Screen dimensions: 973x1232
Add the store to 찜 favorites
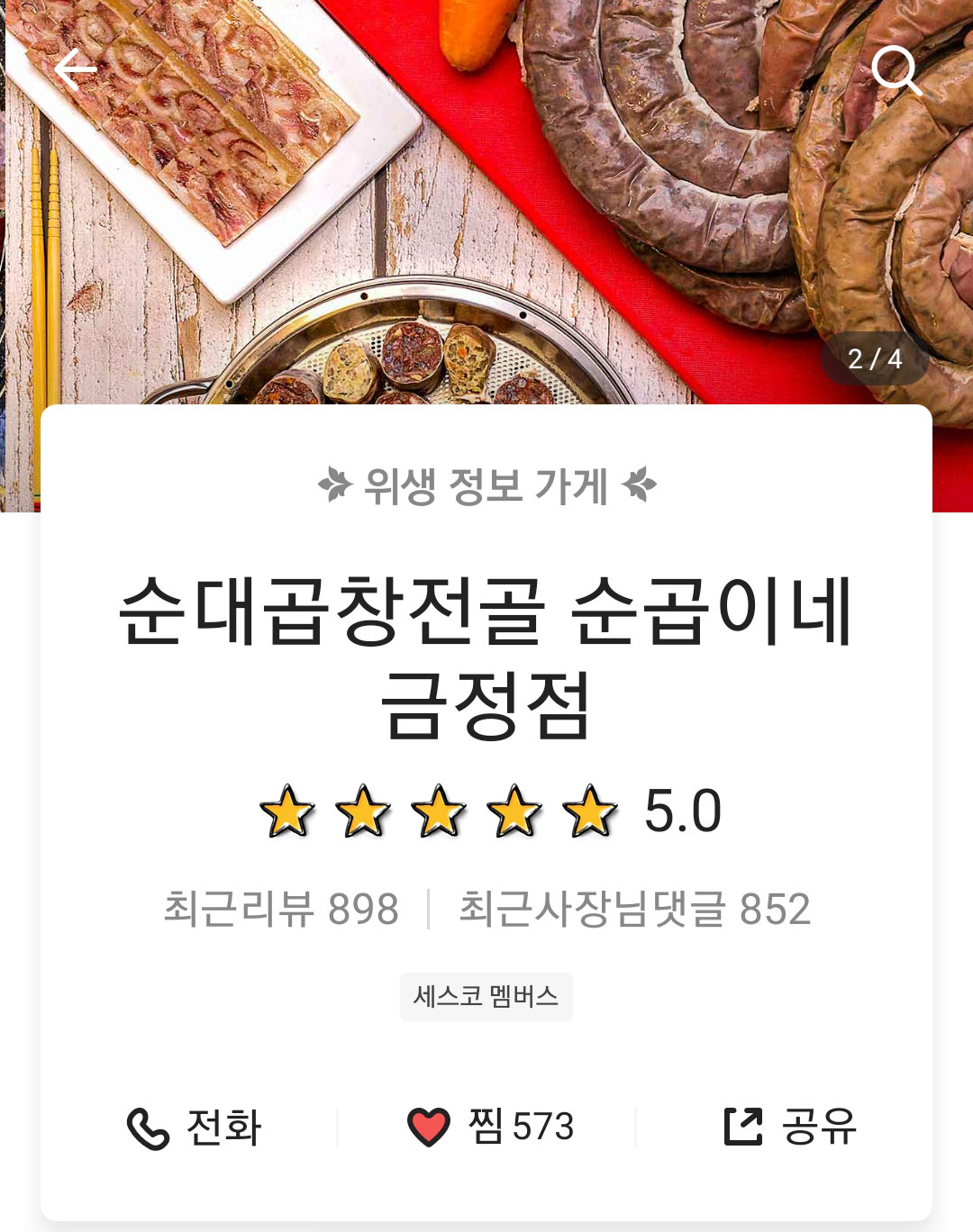(489, 1128)
